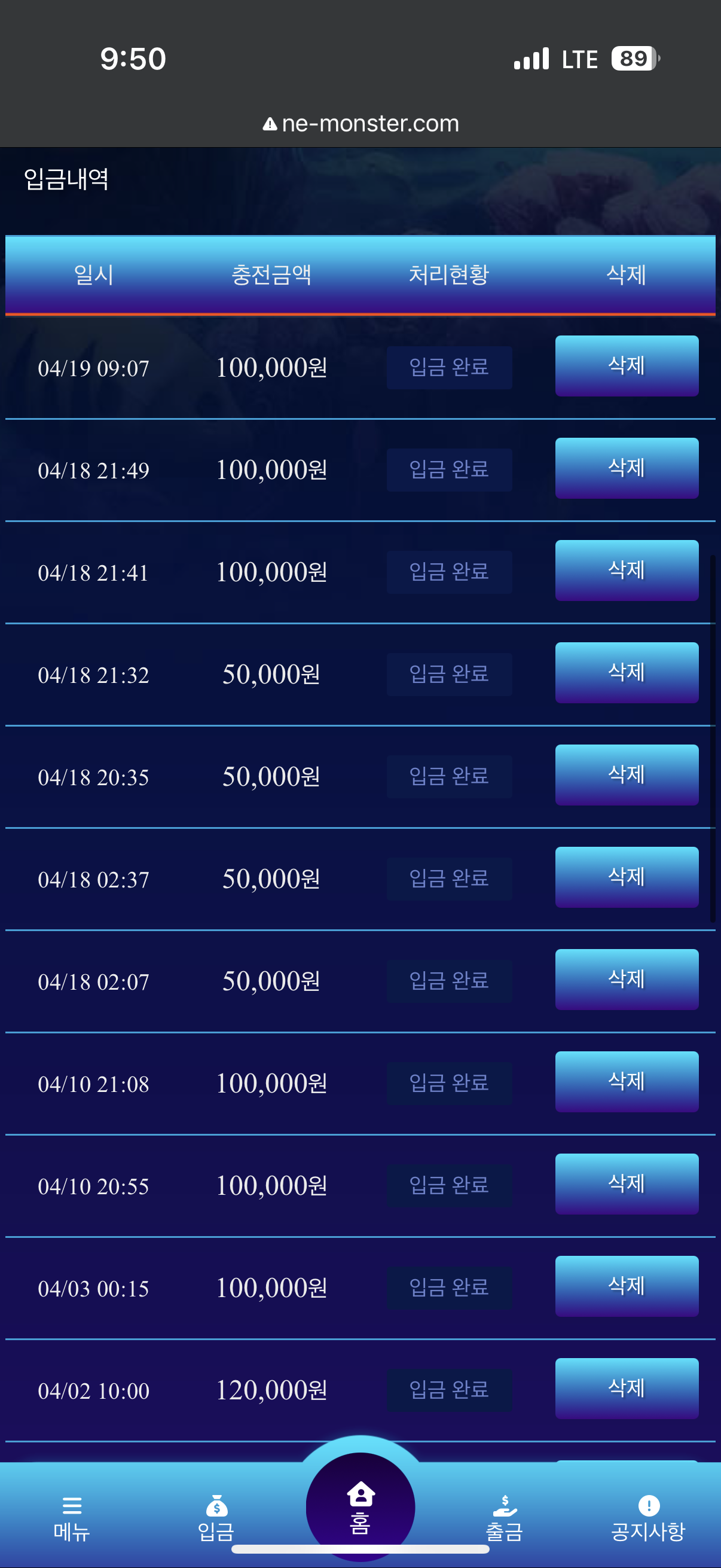Remove the 04/18 02:07 deposit record
This screenshot has height=1568, width=721.
point(626,980)
